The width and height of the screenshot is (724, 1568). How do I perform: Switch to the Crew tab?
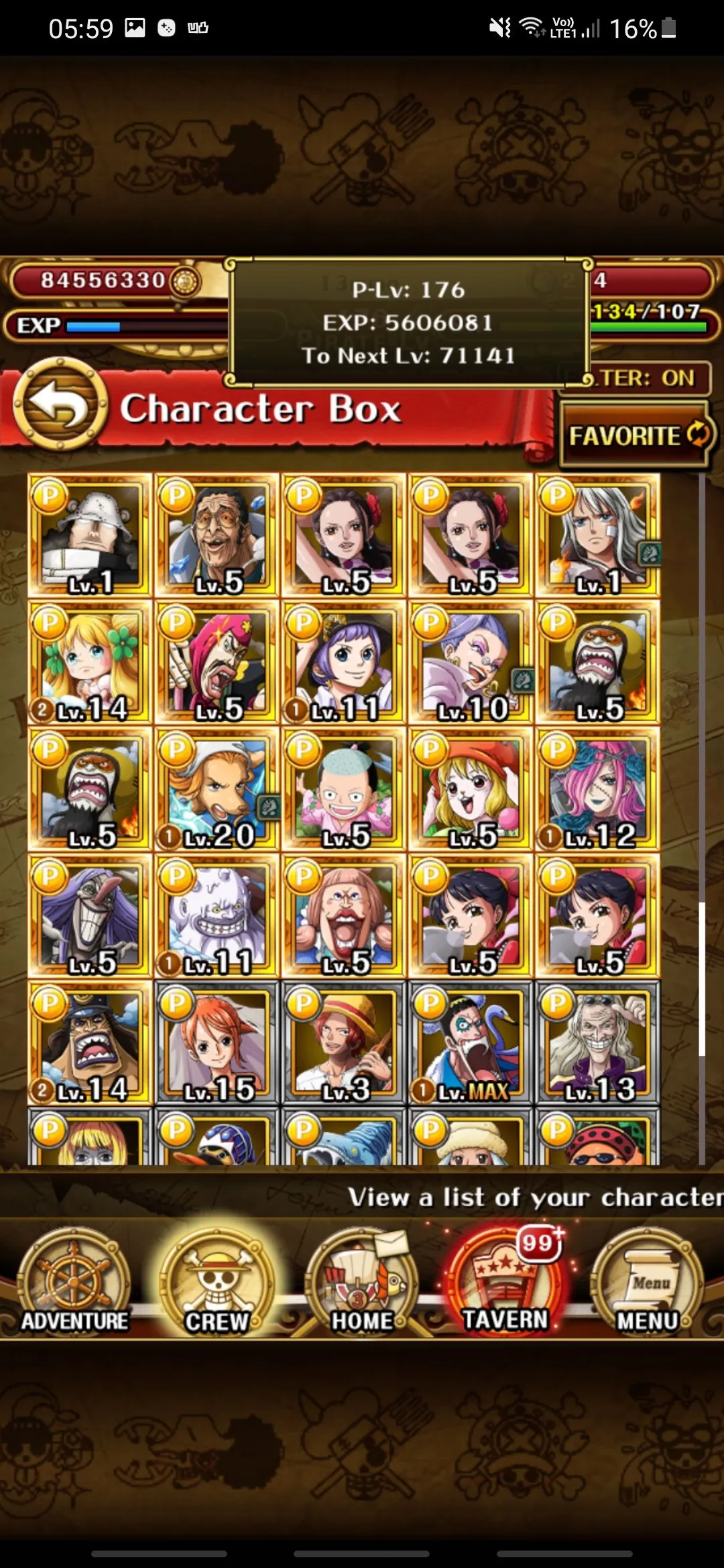217,1281
